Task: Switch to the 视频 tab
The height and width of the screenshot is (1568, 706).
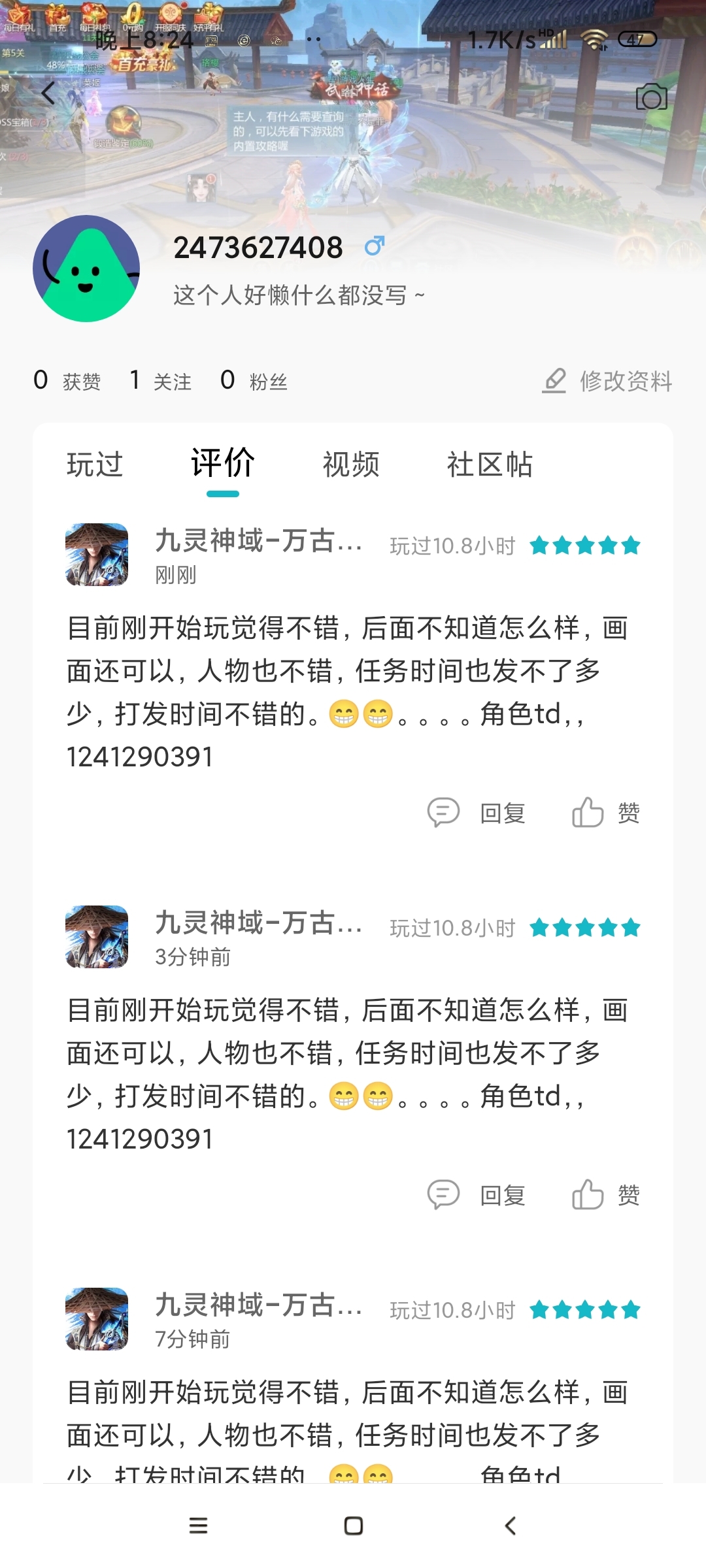Action: [x=351, y=465]
